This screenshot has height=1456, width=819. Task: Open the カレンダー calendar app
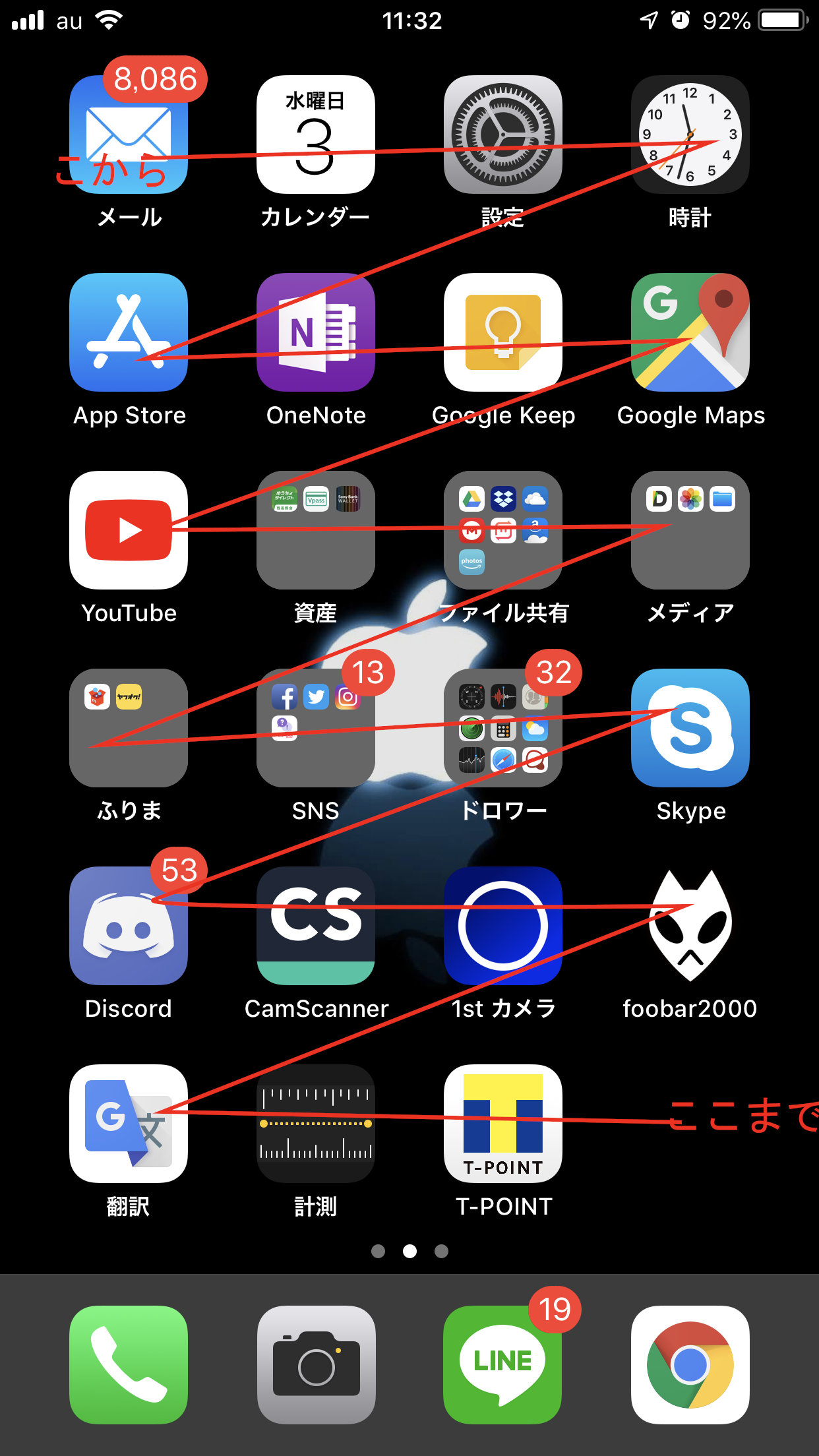point(316,135)
